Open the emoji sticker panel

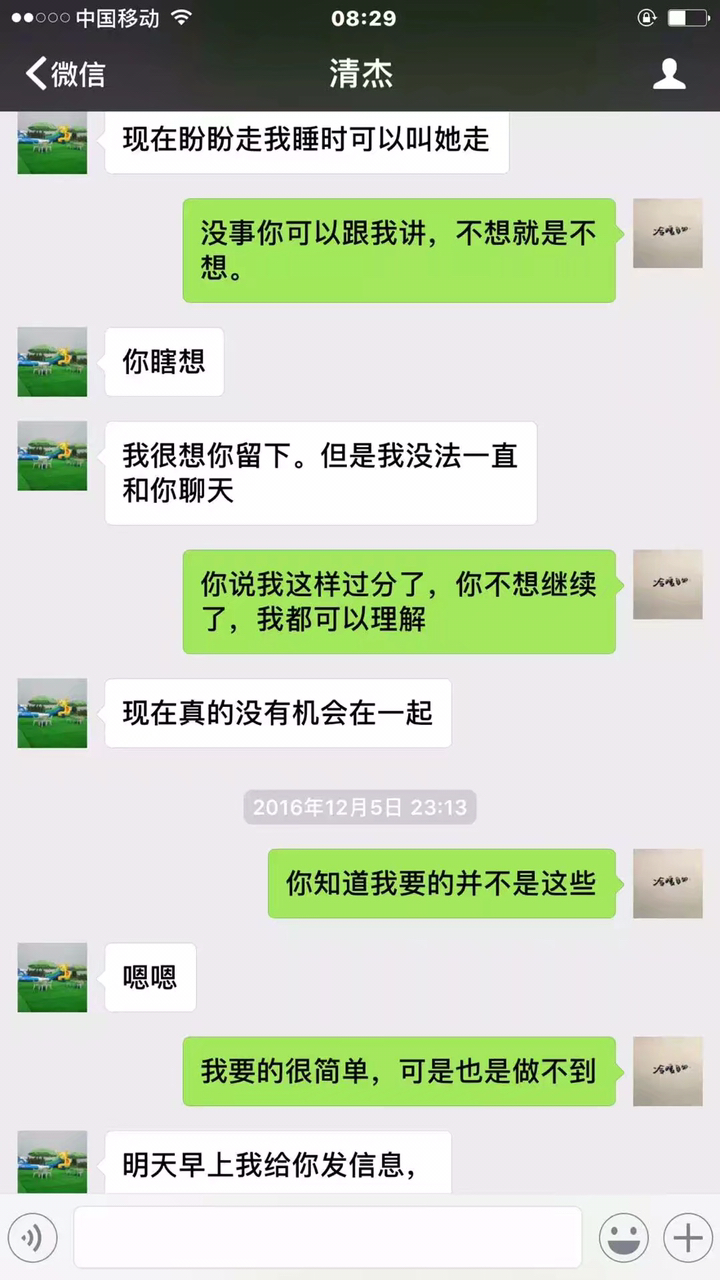point(623,1238)
